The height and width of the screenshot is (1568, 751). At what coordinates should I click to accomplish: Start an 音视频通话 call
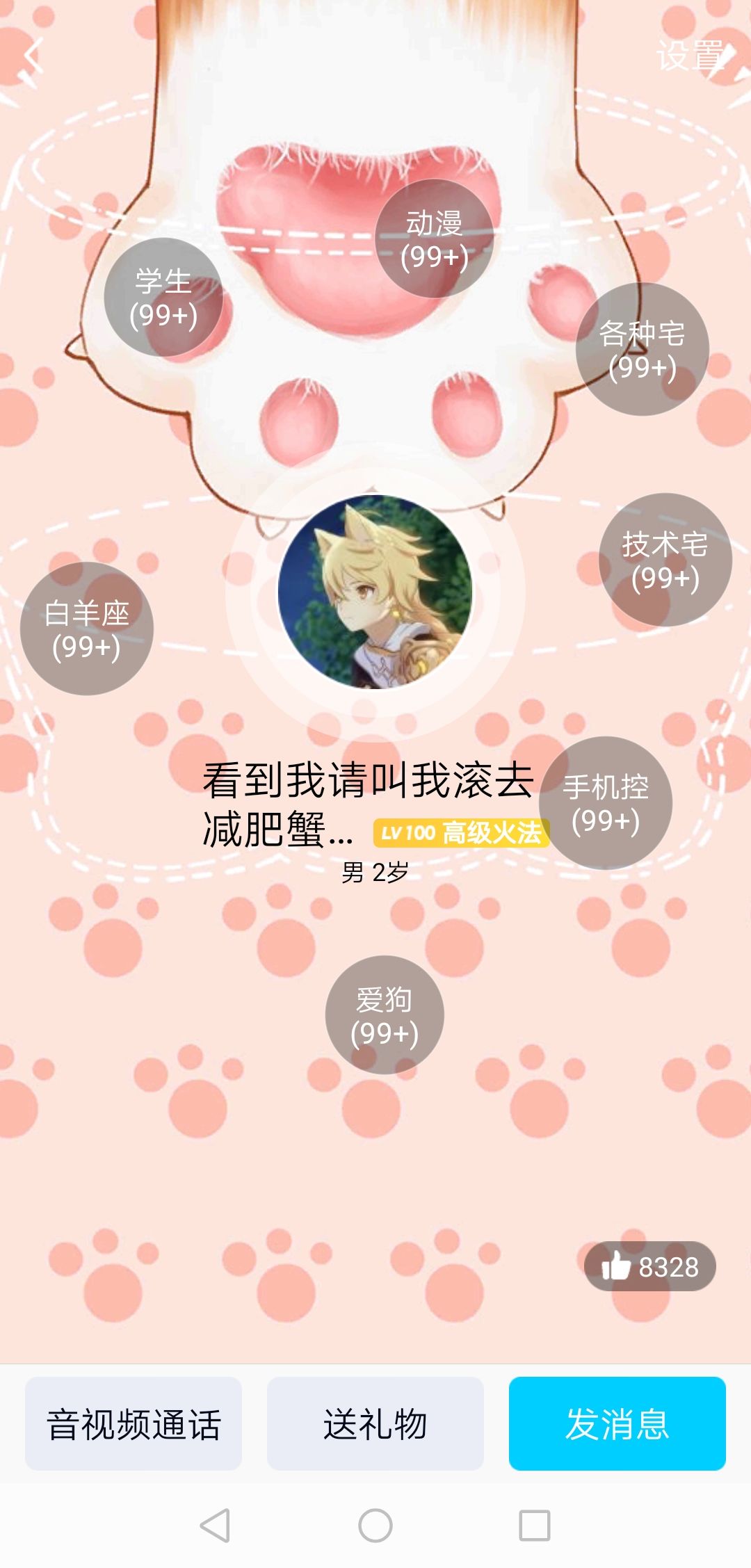click(x=134, y=1423)
